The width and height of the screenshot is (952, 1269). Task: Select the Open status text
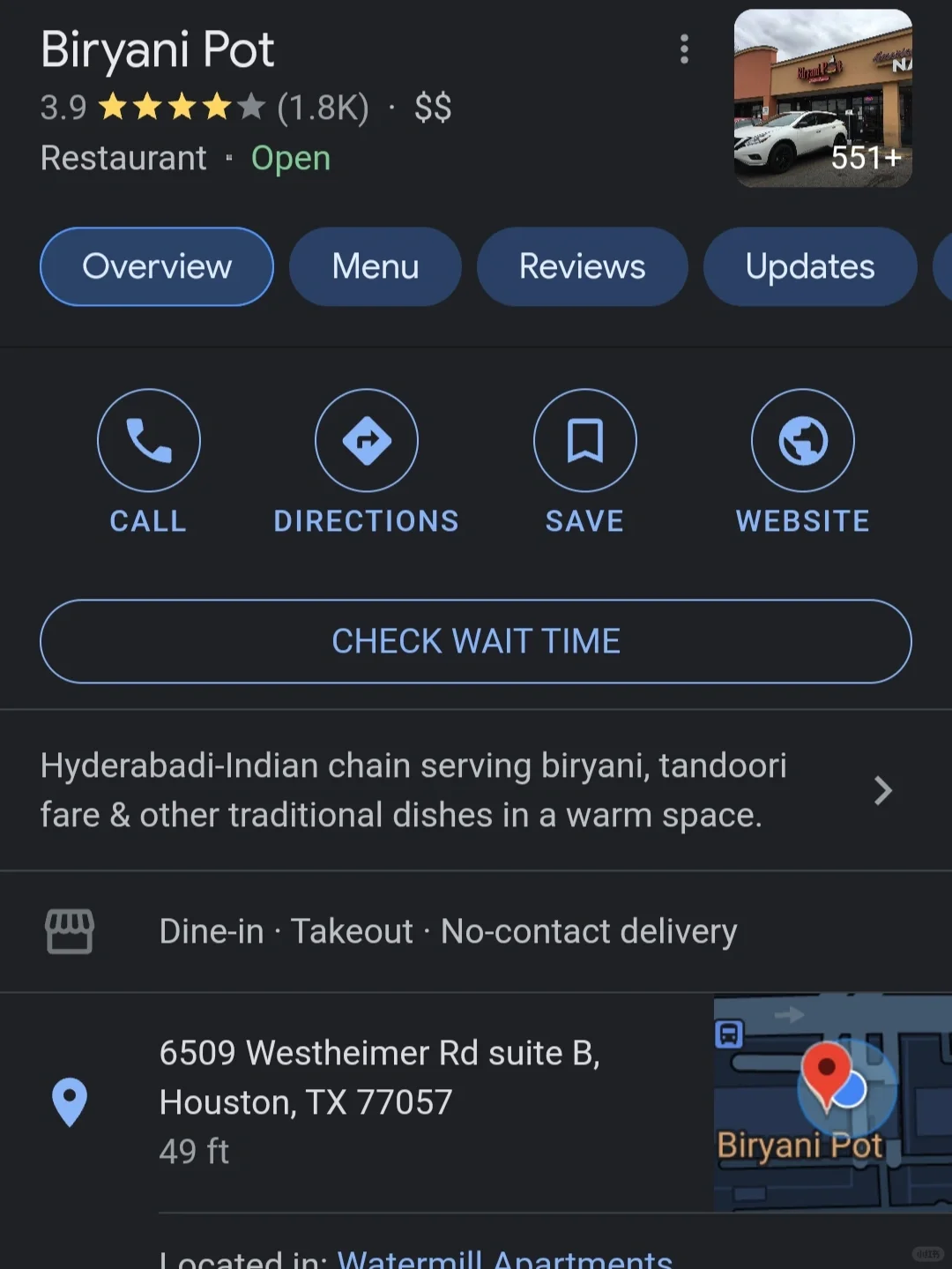point(291,159)
